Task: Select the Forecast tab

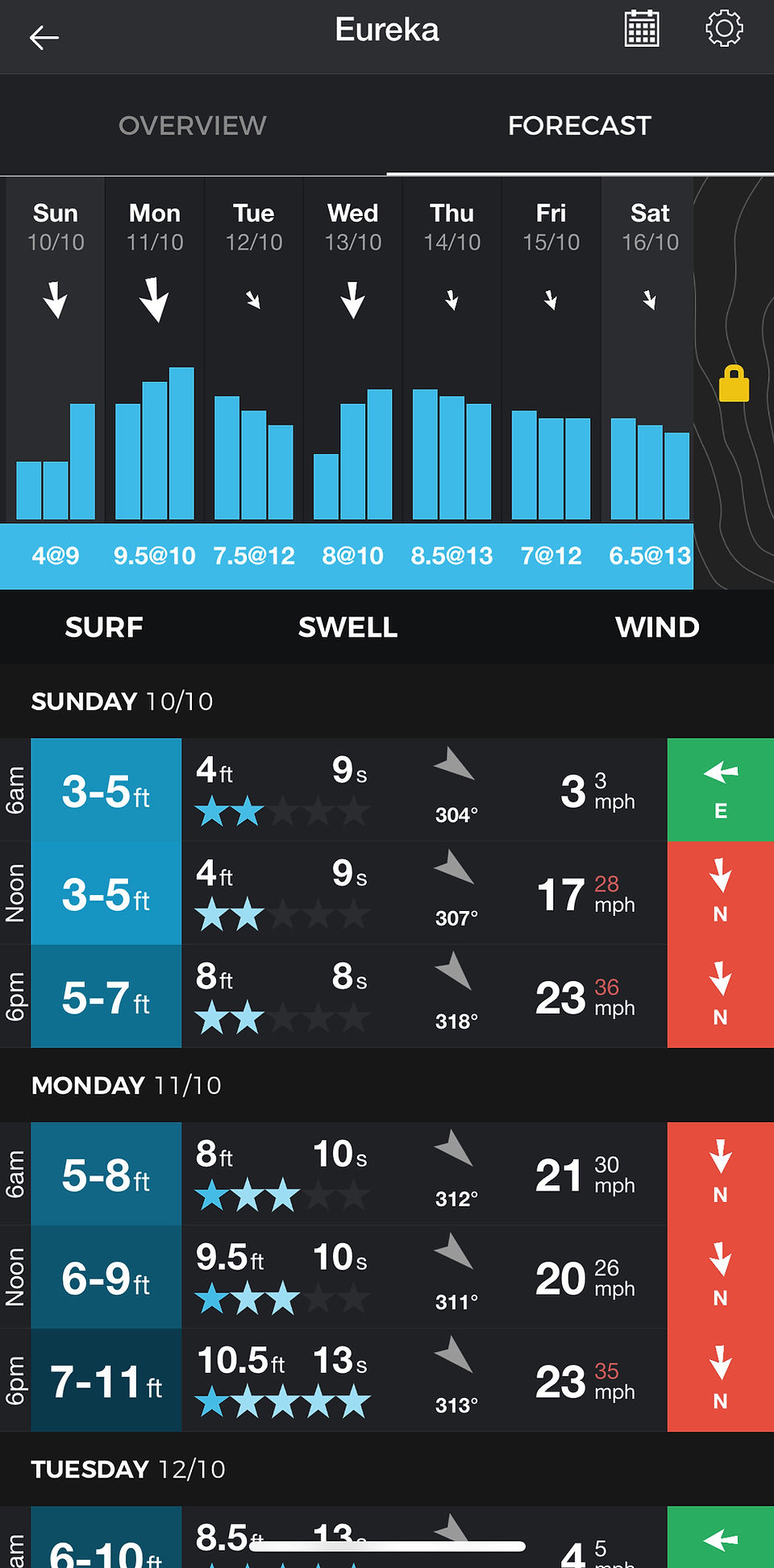Action: pos(580,126)
